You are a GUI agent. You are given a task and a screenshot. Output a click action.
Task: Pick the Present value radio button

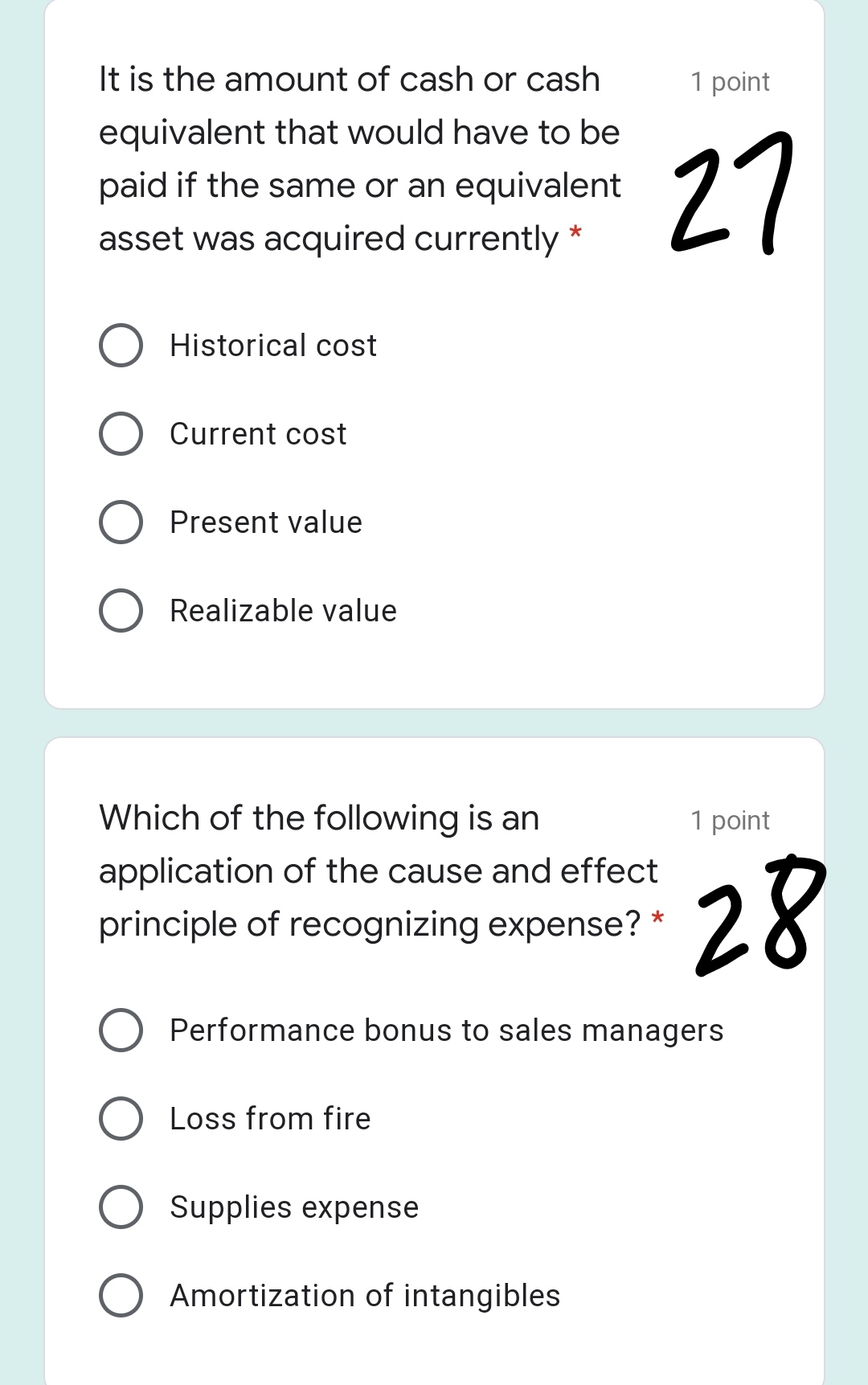(121, 522)
